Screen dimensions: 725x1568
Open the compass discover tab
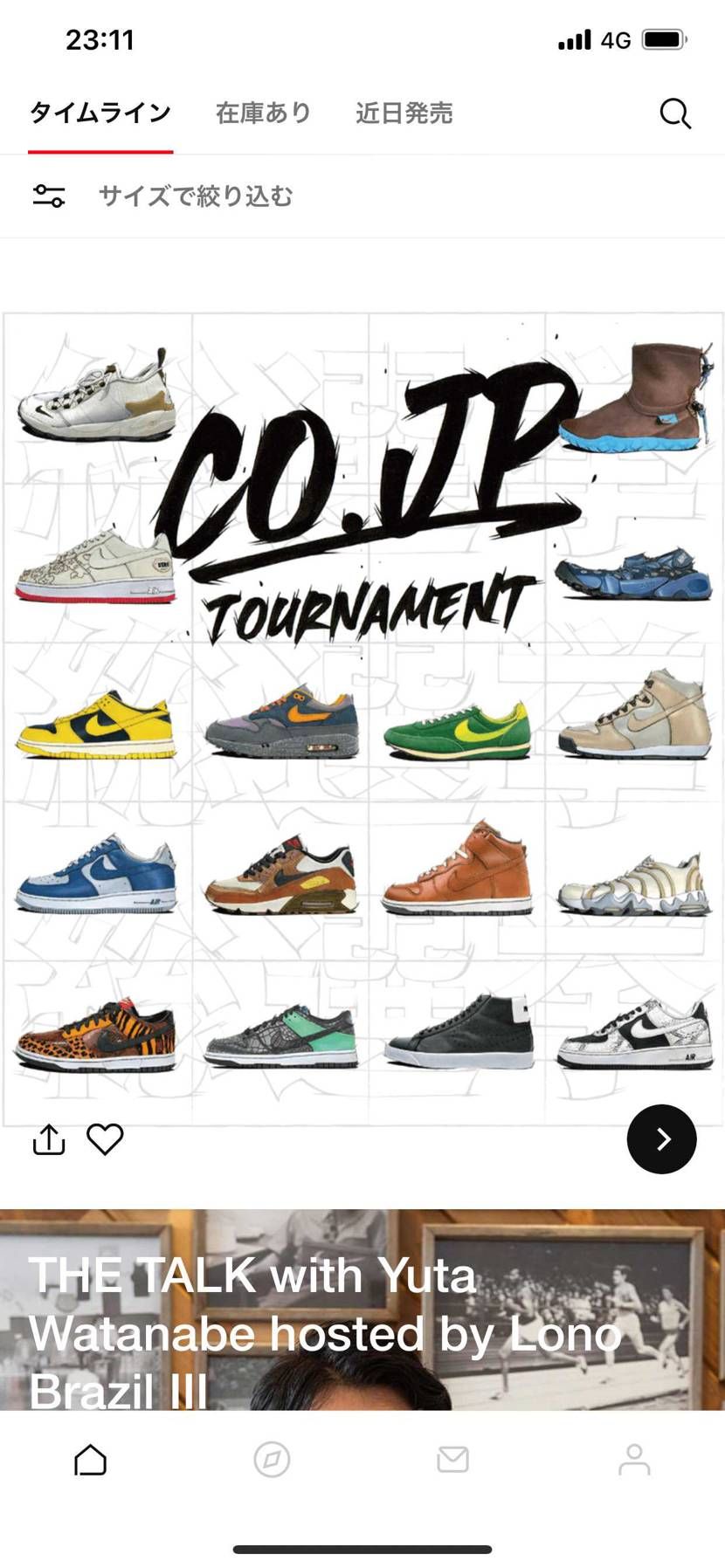point(272,1459)
